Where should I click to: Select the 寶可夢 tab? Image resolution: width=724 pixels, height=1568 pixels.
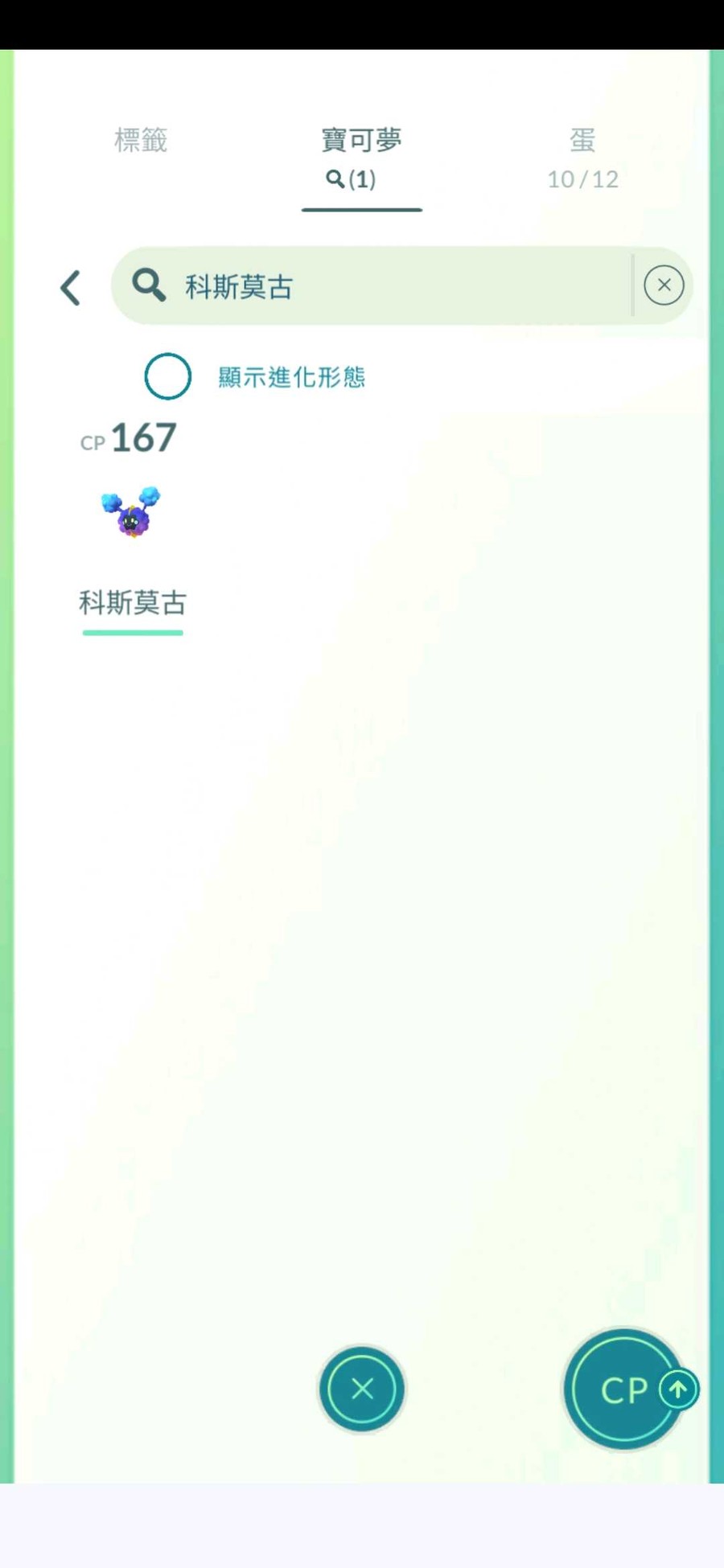362,158
